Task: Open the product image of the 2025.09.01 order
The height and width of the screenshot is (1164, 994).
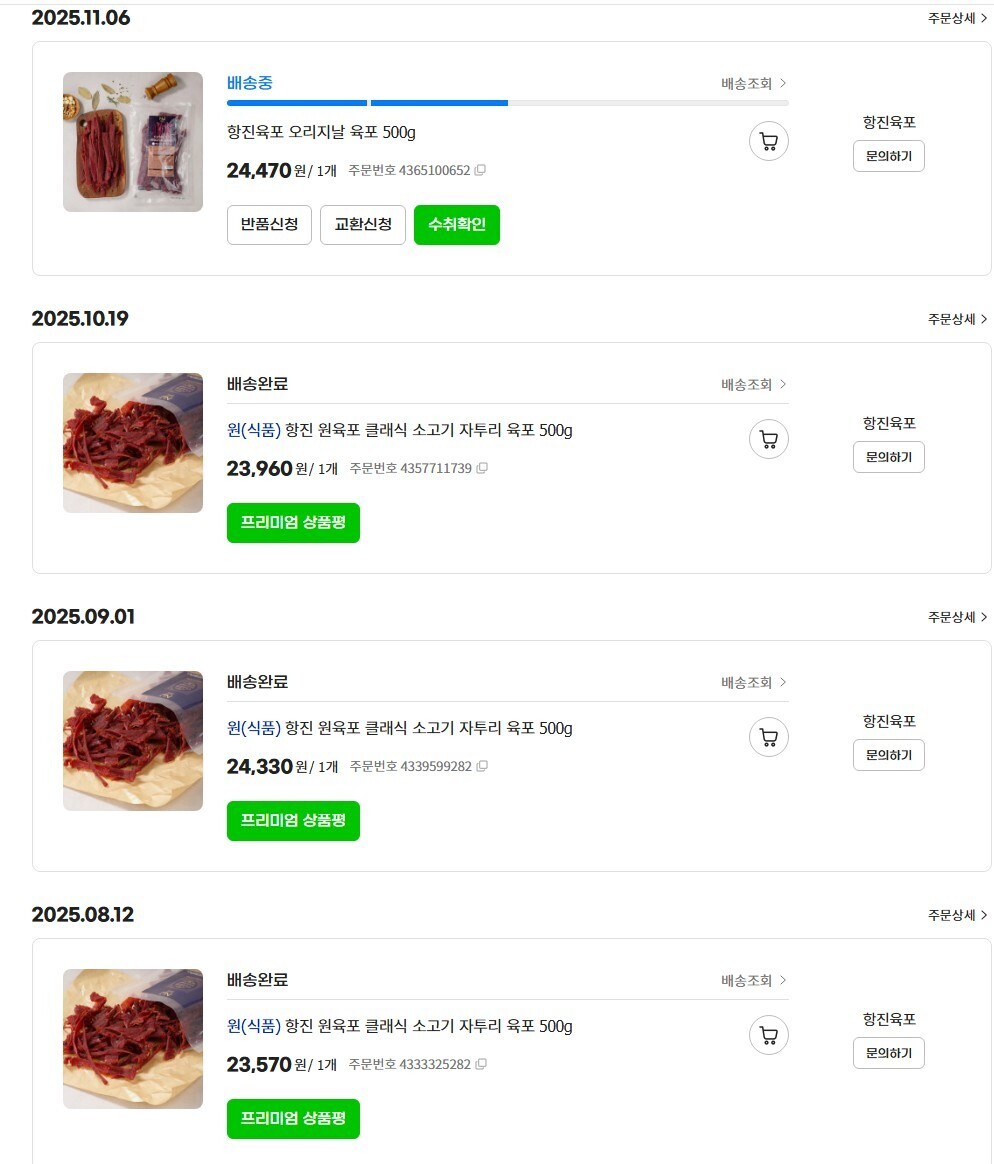Action: pos(133,741)
